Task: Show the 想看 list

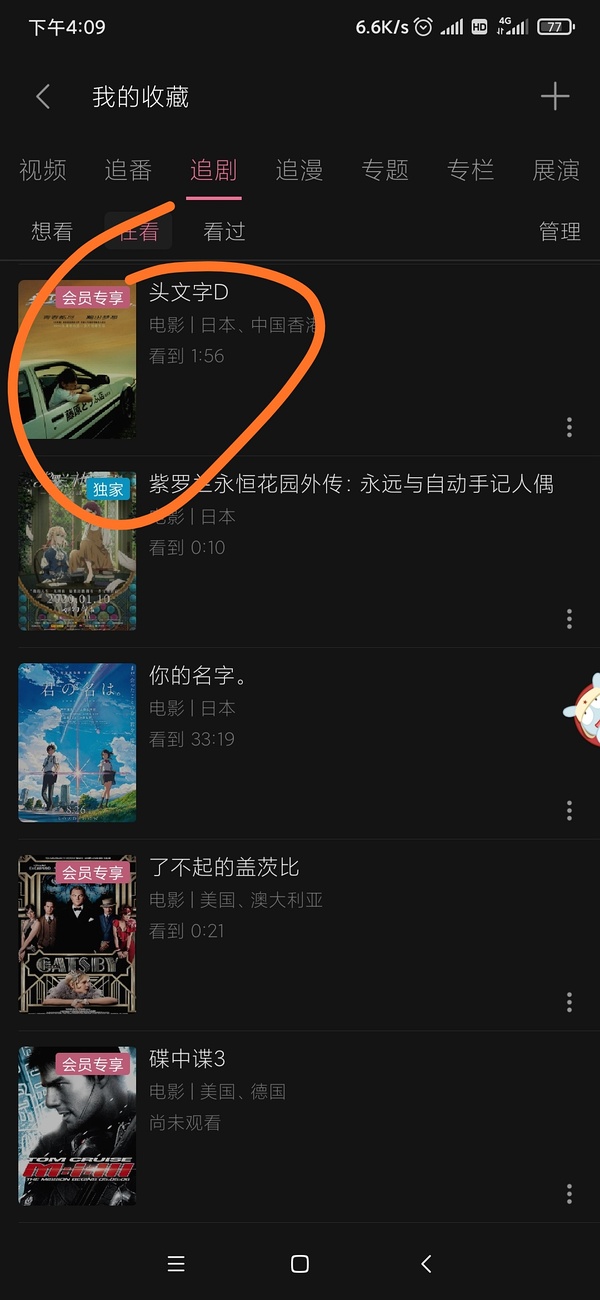Action: 52,232
